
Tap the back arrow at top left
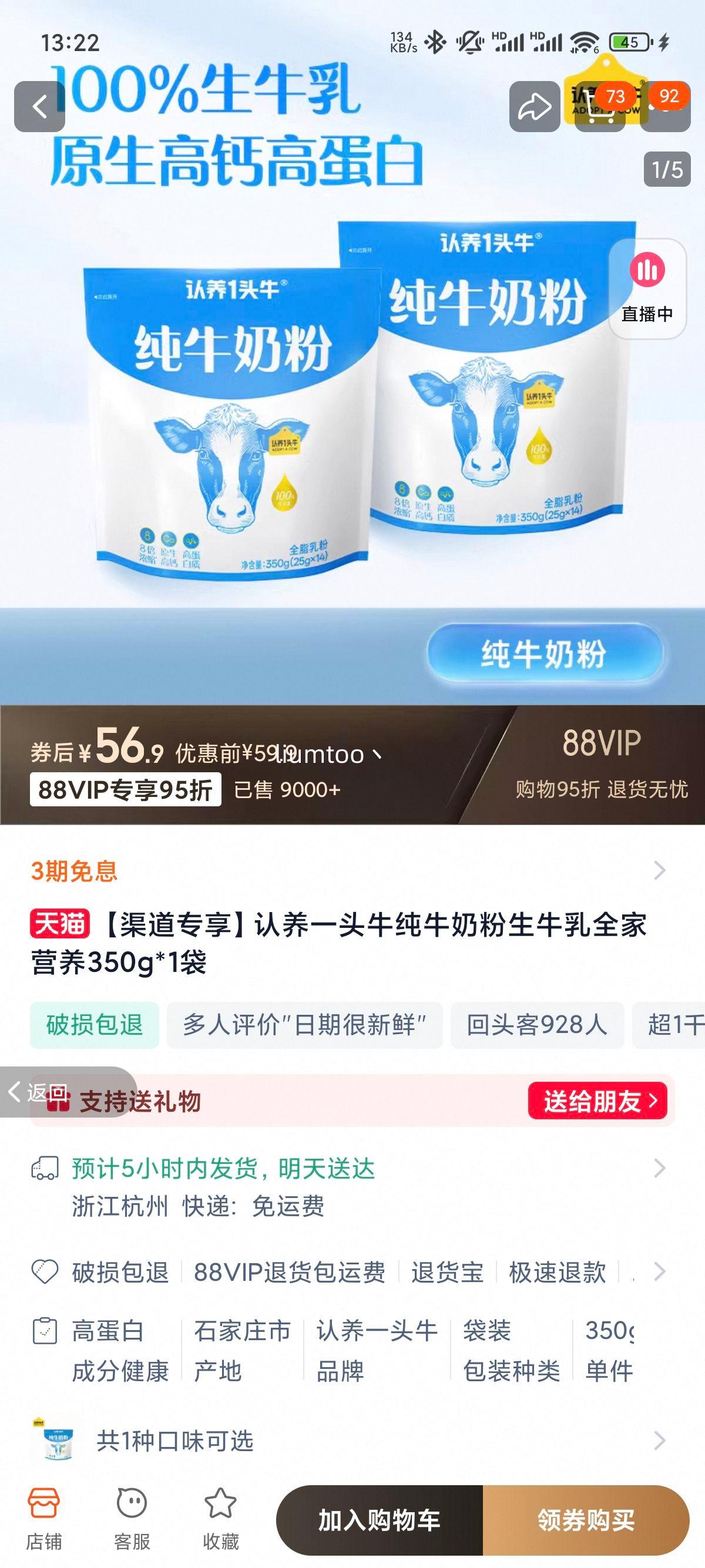click(40, 107)
